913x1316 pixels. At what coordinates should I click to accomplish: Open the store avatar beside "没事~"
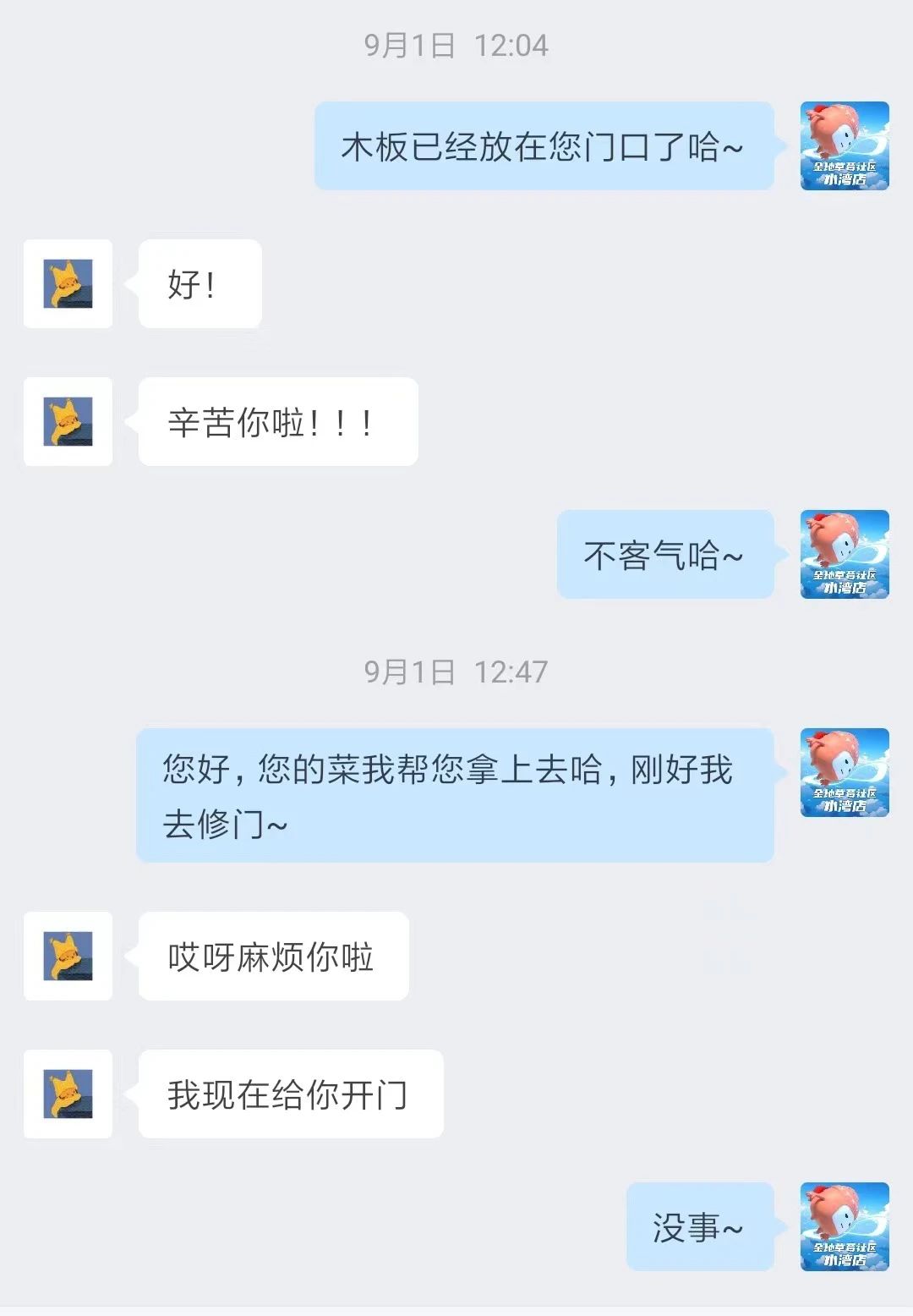[x=845, y=1226]
